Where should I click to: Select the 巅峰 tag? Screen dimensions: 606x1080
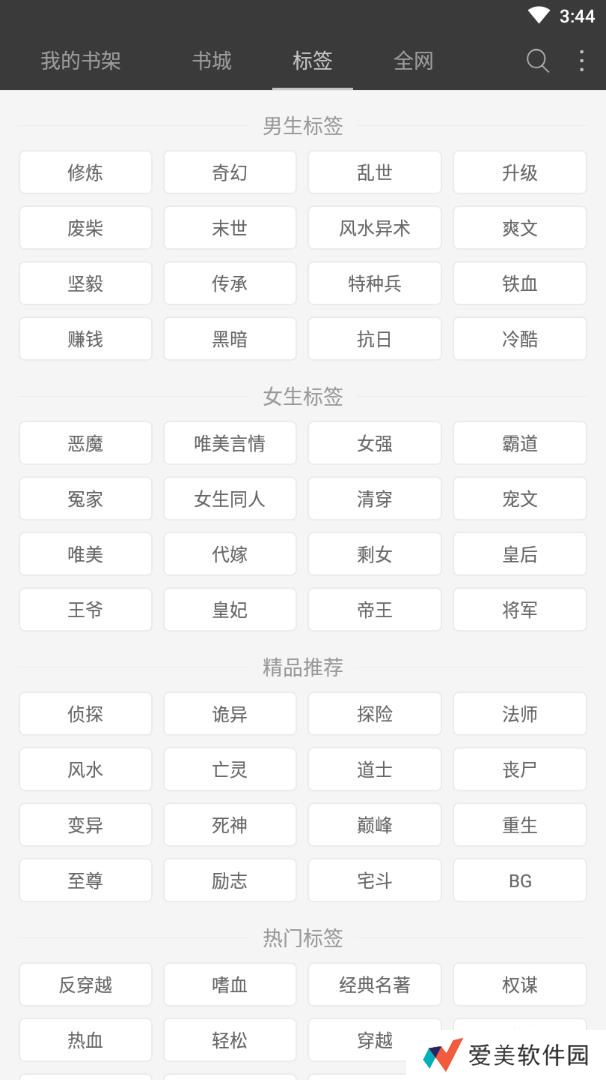pyautogui.click(x=375, y=825)
